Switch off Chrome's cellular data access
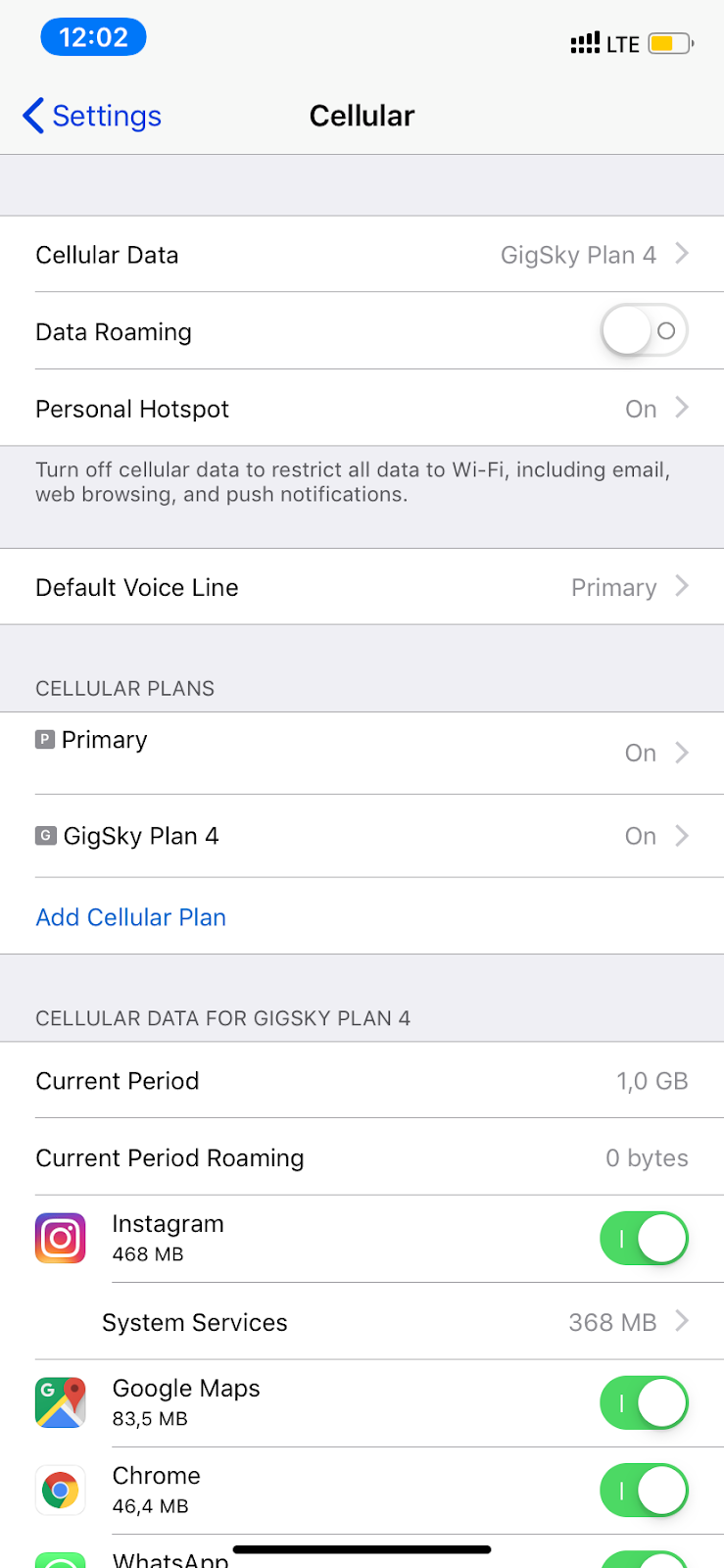724x1568 pixels. (644, 1491)
